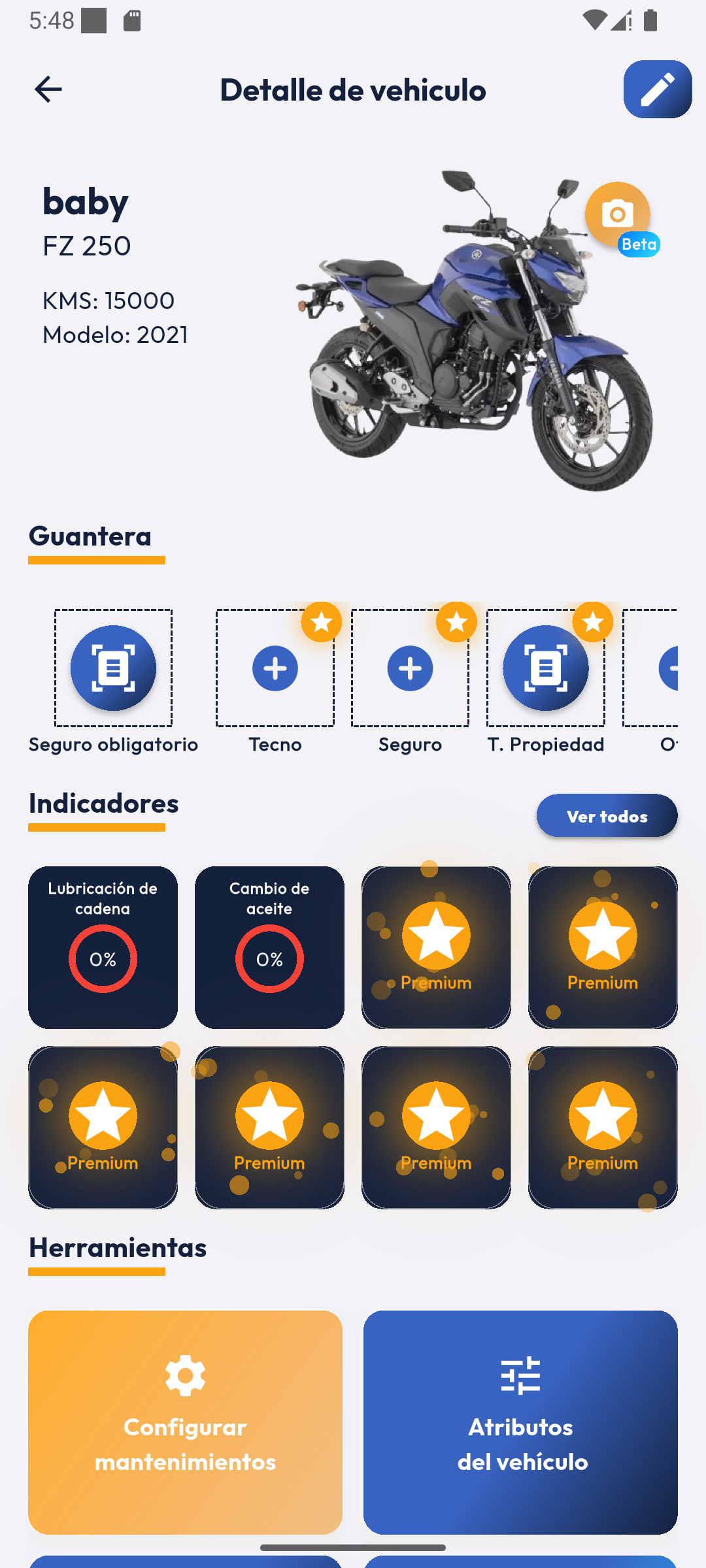Select the Herramientas section heading
706x1568 pixels.
point(117,1247)
